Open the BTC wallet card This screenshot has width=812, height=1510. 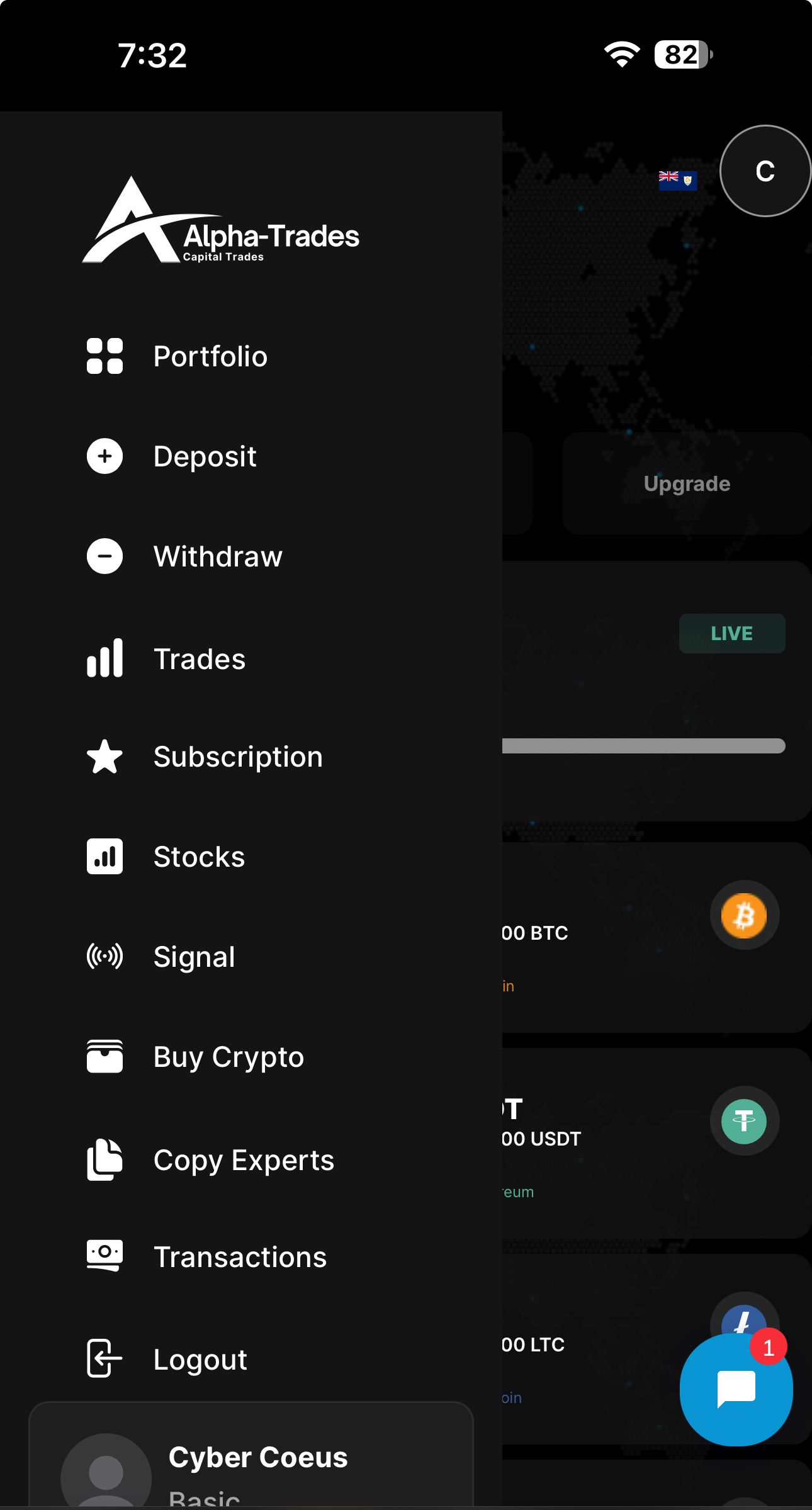point(657,937)
